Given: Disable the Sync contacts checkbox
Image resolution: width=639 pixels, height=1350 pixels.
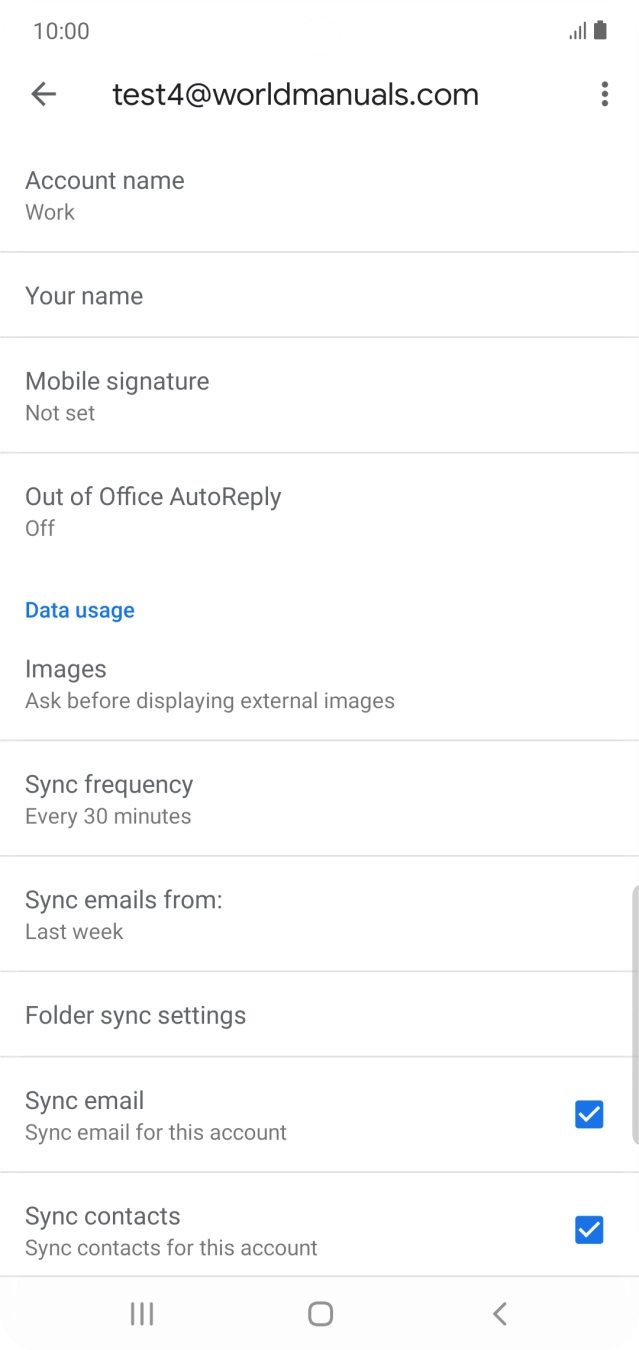Looking at the screenshot, I should (x=589, y=1230).
